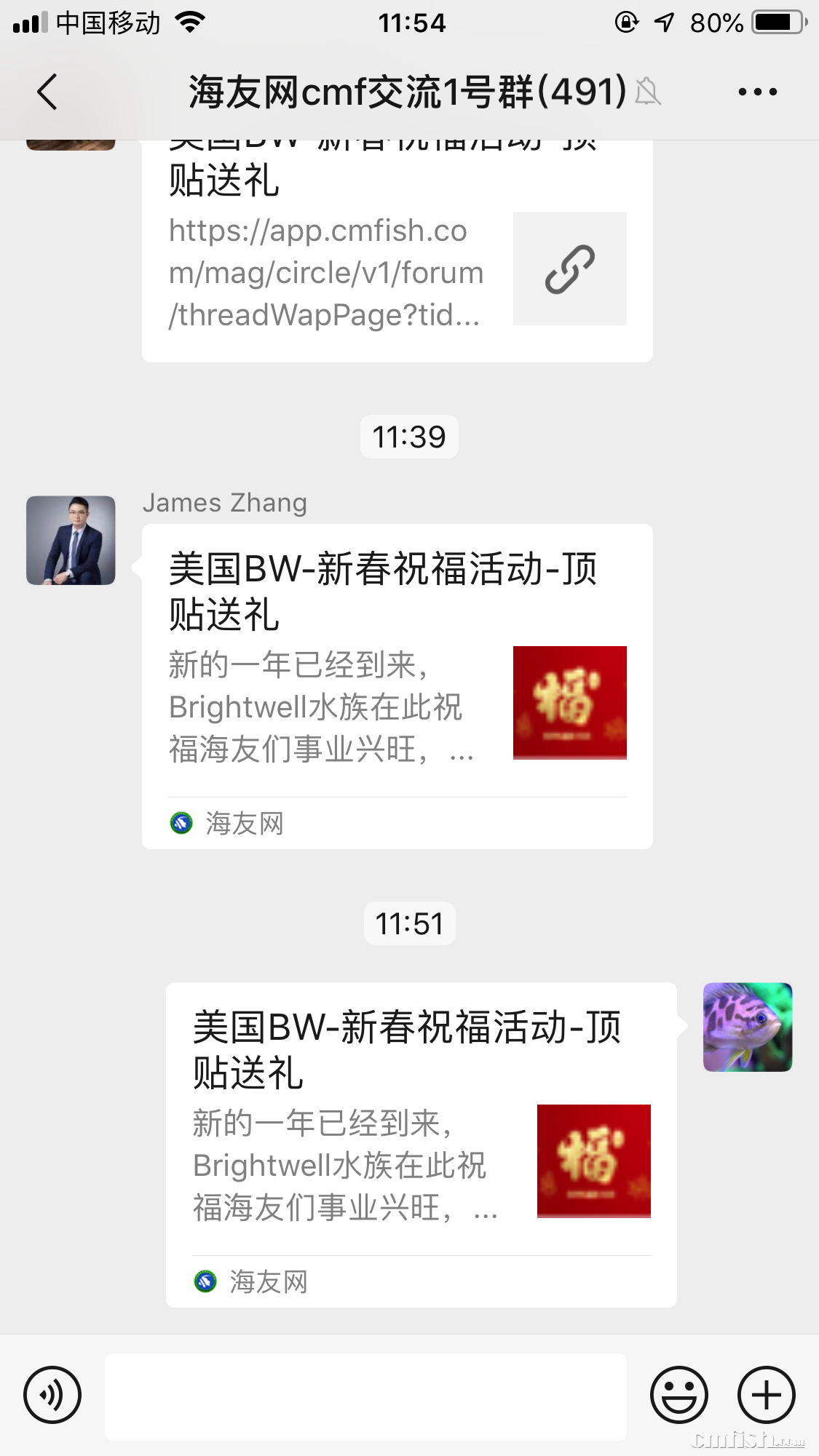Tap my own fish avatar
Screen dimensions: 819x1456
747,1027
